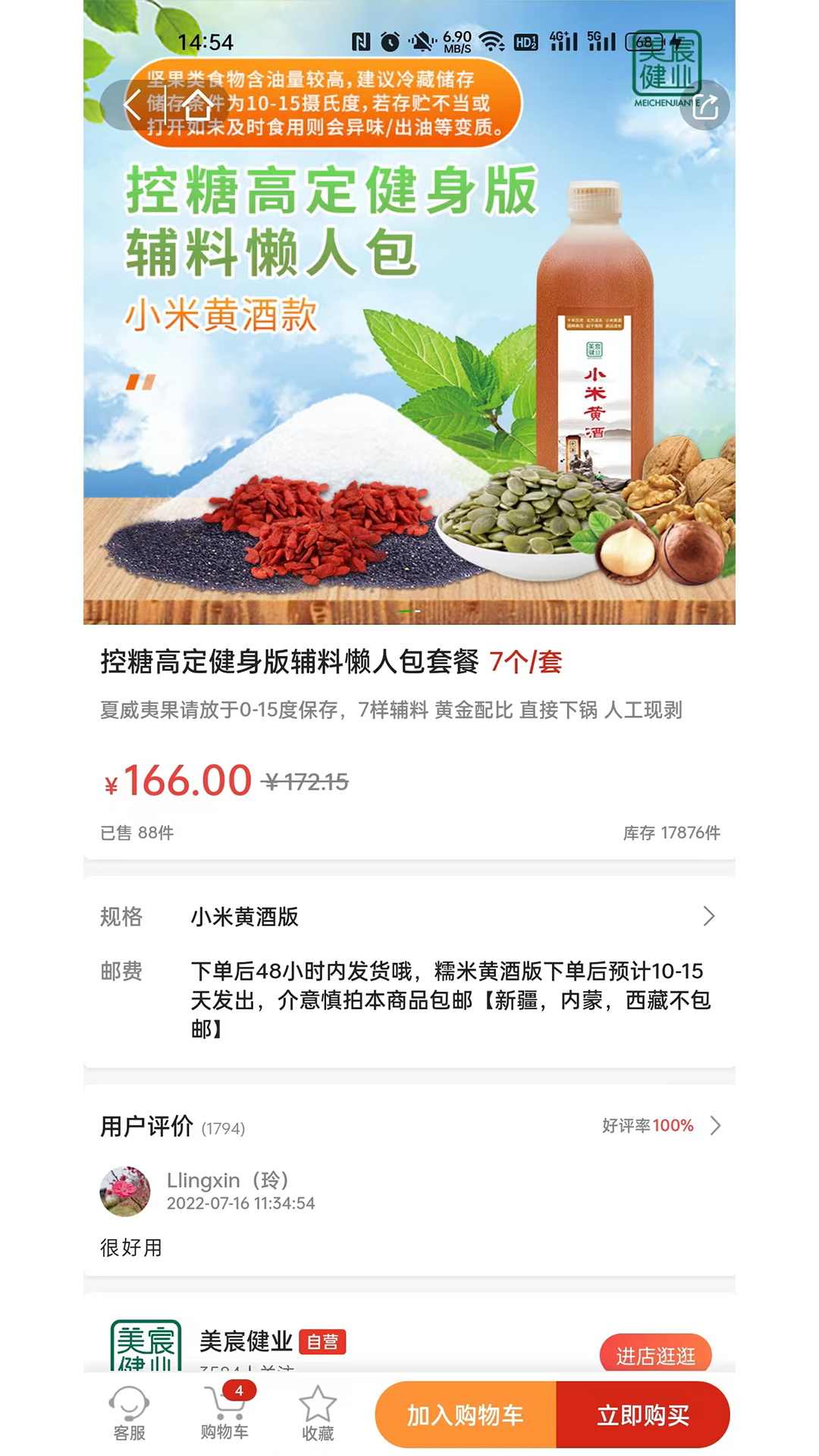819x1456 pixels.
Task: Select the 好评率 100% rating link
Action: click(648, 1126)
